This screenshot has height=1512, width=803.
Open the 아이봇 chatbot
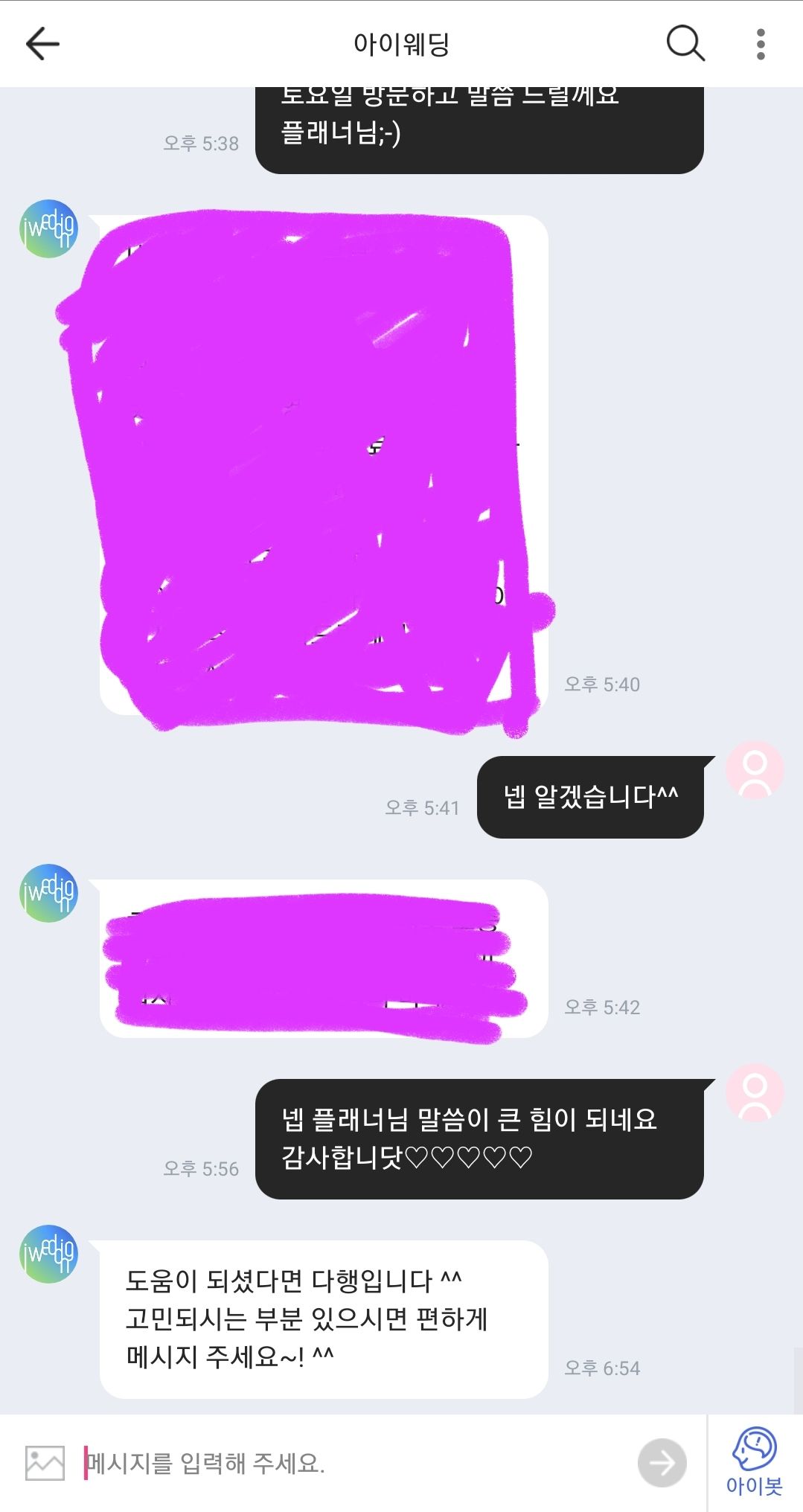pos(755,1461)
